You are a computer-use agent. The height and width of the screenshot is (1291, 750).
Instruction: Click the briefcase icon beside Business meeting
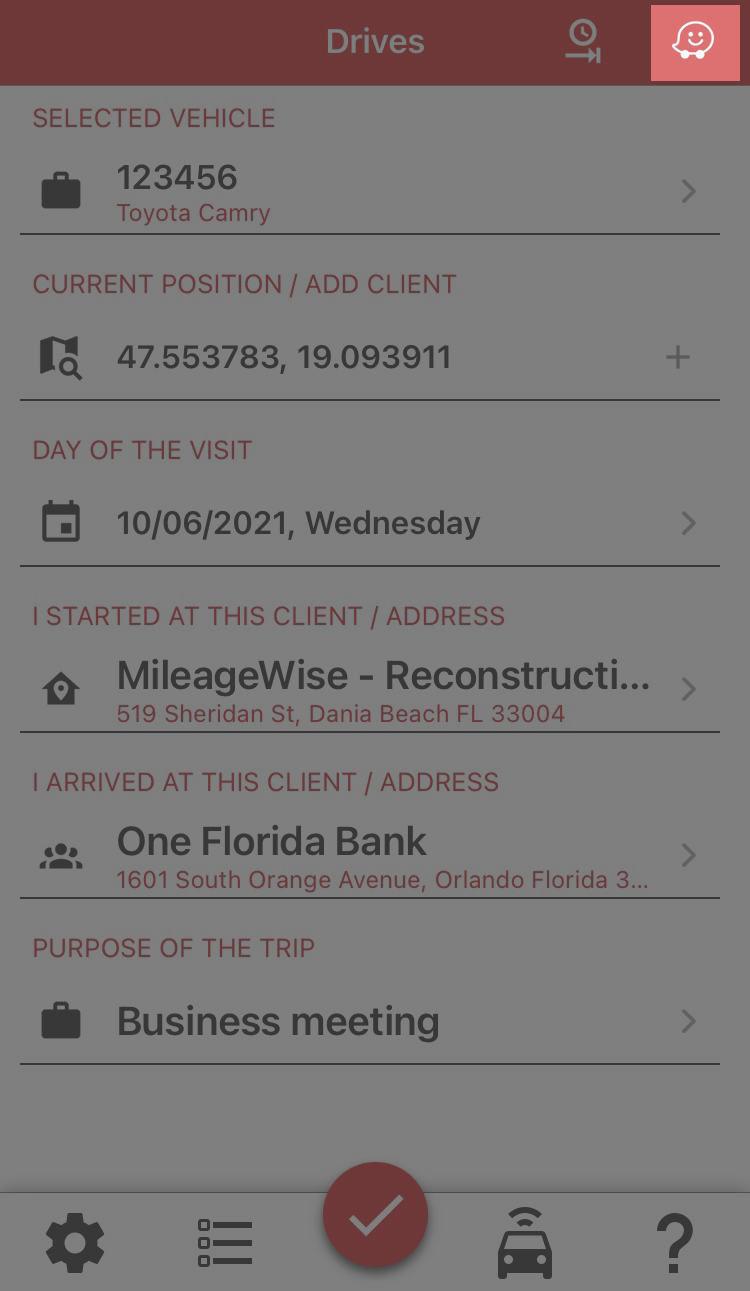click(x=61, y=1021)
